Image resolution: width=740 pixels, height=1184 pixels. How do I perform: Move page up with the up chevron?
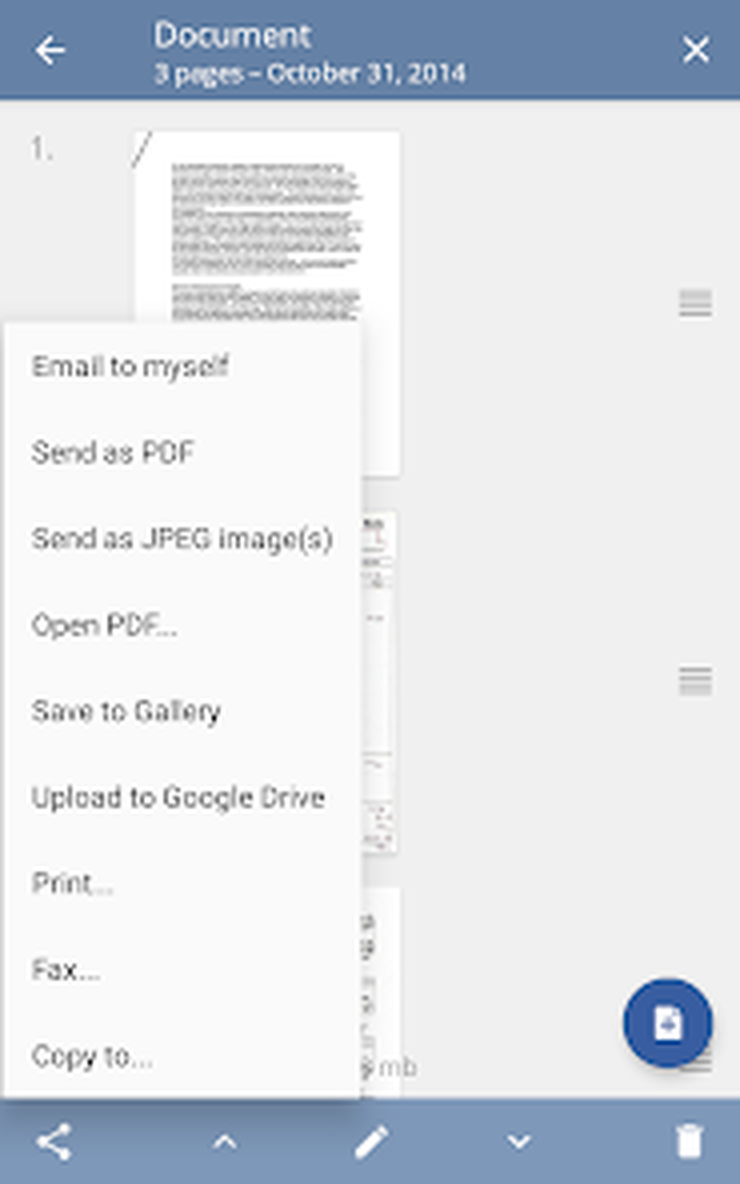224,1142
